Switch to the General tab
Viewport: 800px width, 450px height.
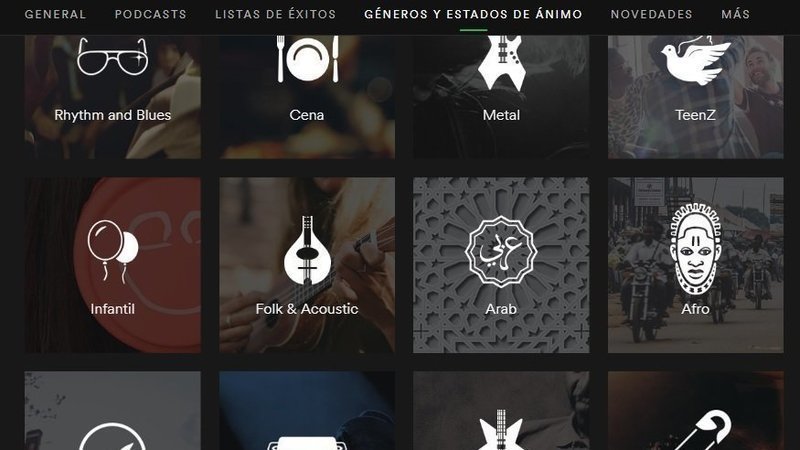55,15
